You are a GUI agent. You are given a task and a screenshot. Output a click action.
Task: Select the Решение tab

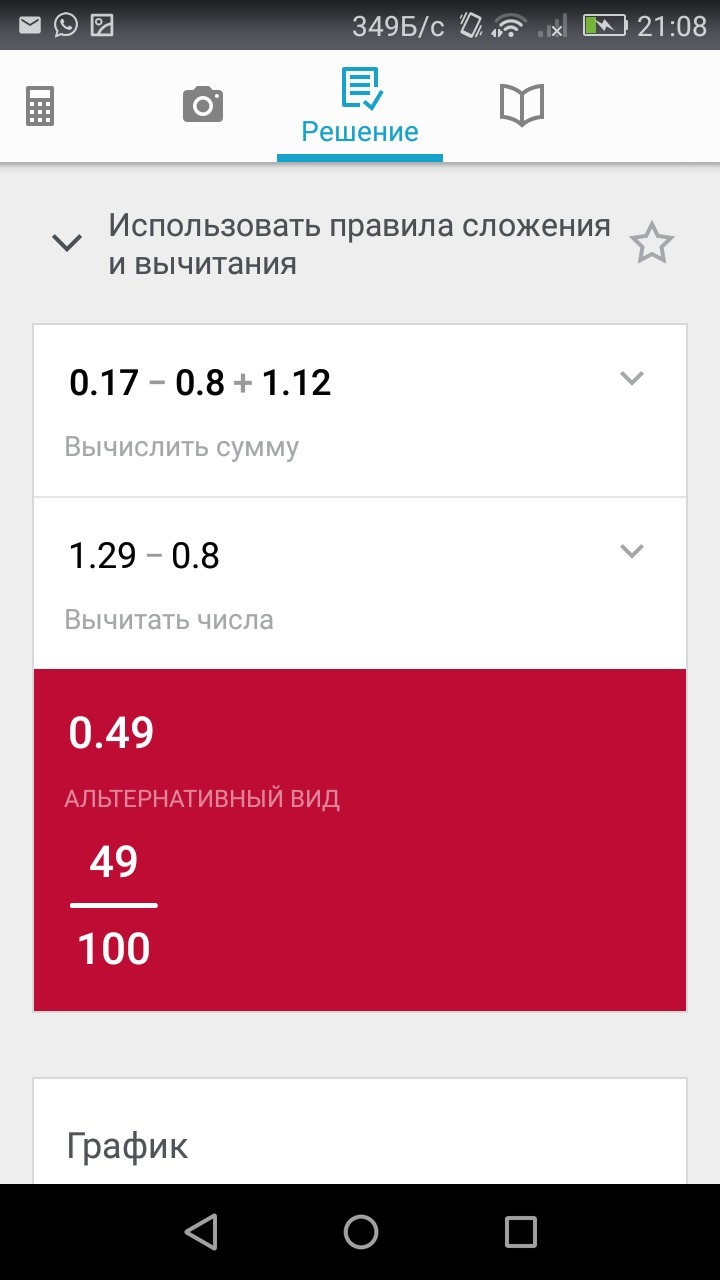click(360, 106)
